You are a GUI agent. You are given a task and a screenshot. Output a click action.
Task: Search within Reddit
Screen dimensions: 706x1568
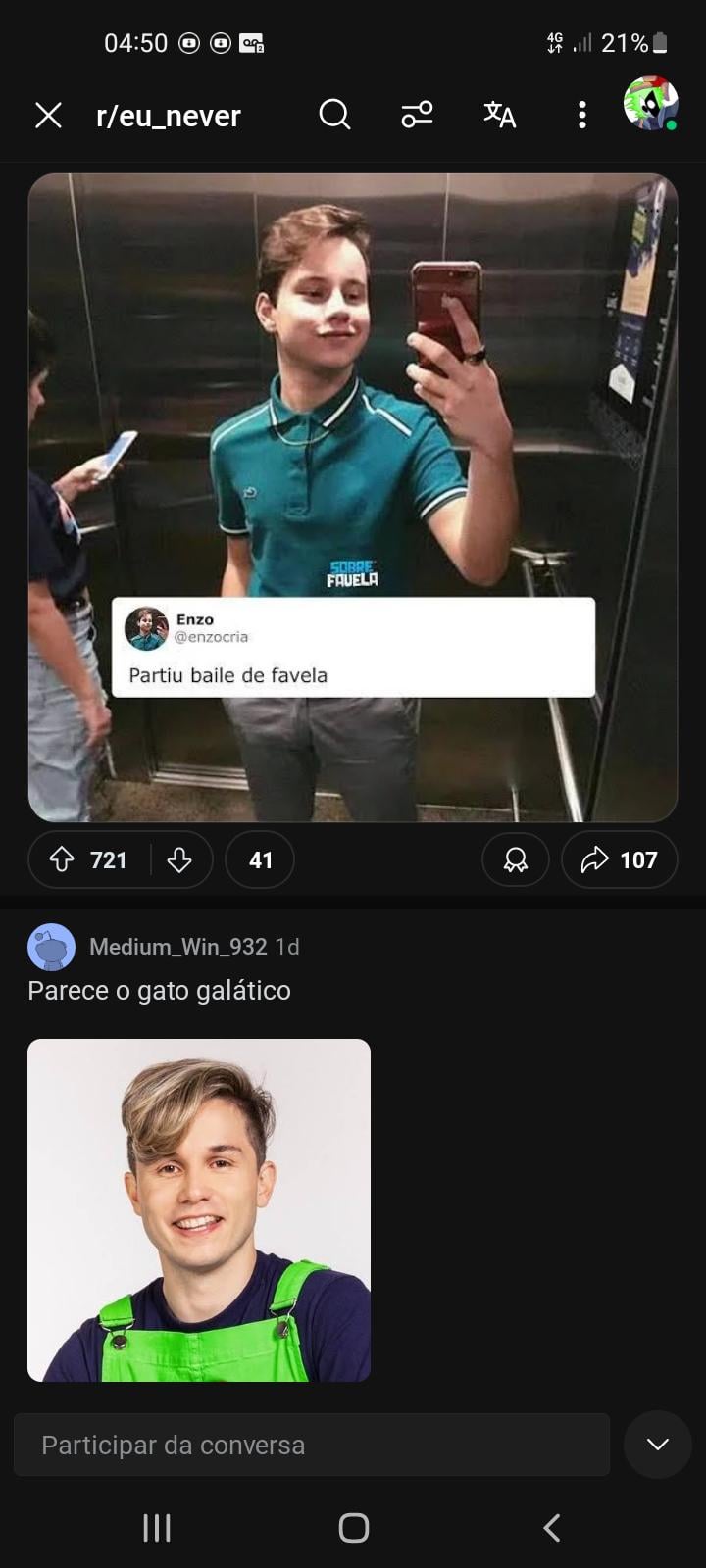(334, 115)
